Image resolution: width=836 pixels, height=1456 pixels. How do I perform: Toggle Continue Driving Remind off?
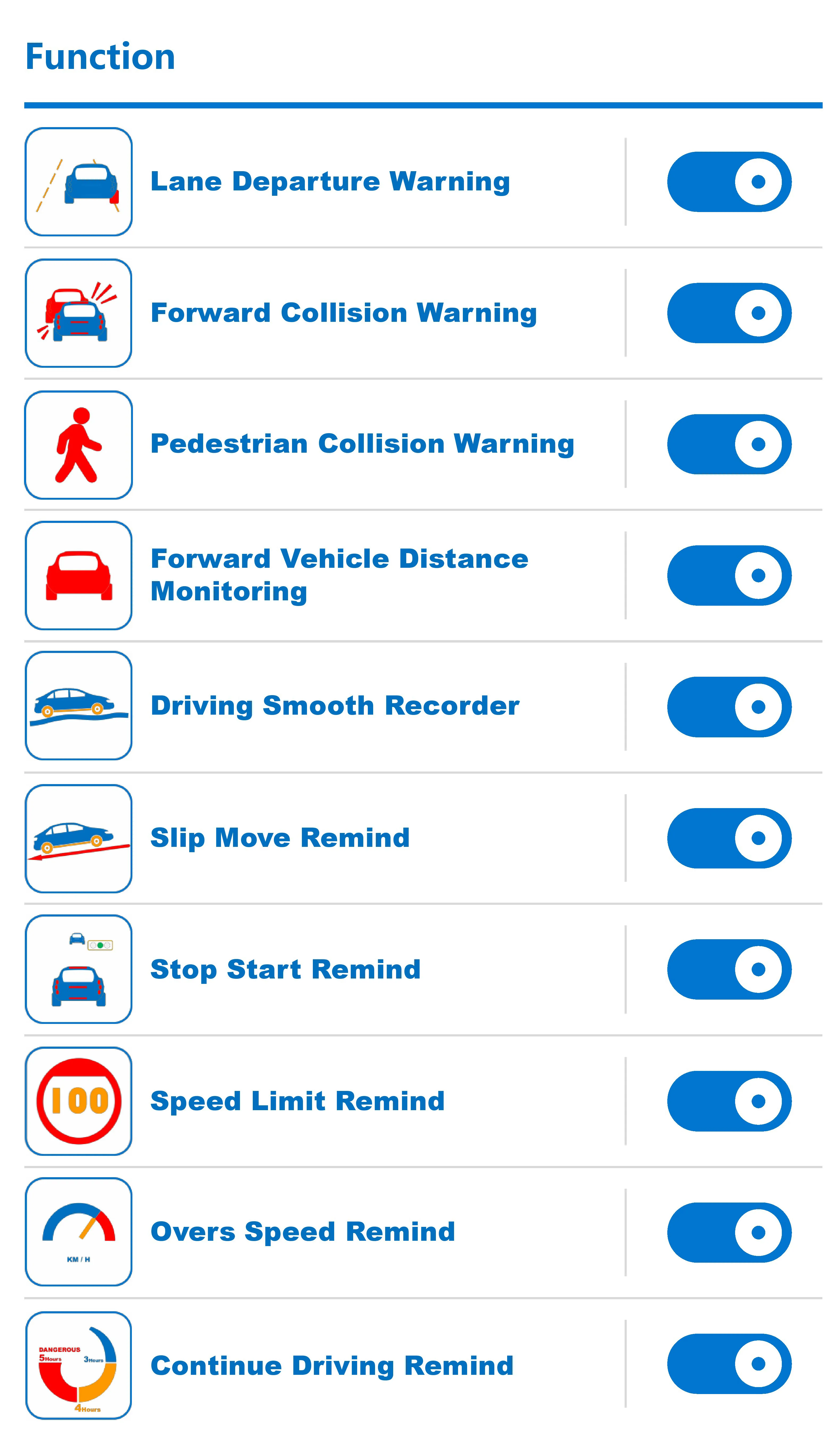click(x=729, y=1364)
